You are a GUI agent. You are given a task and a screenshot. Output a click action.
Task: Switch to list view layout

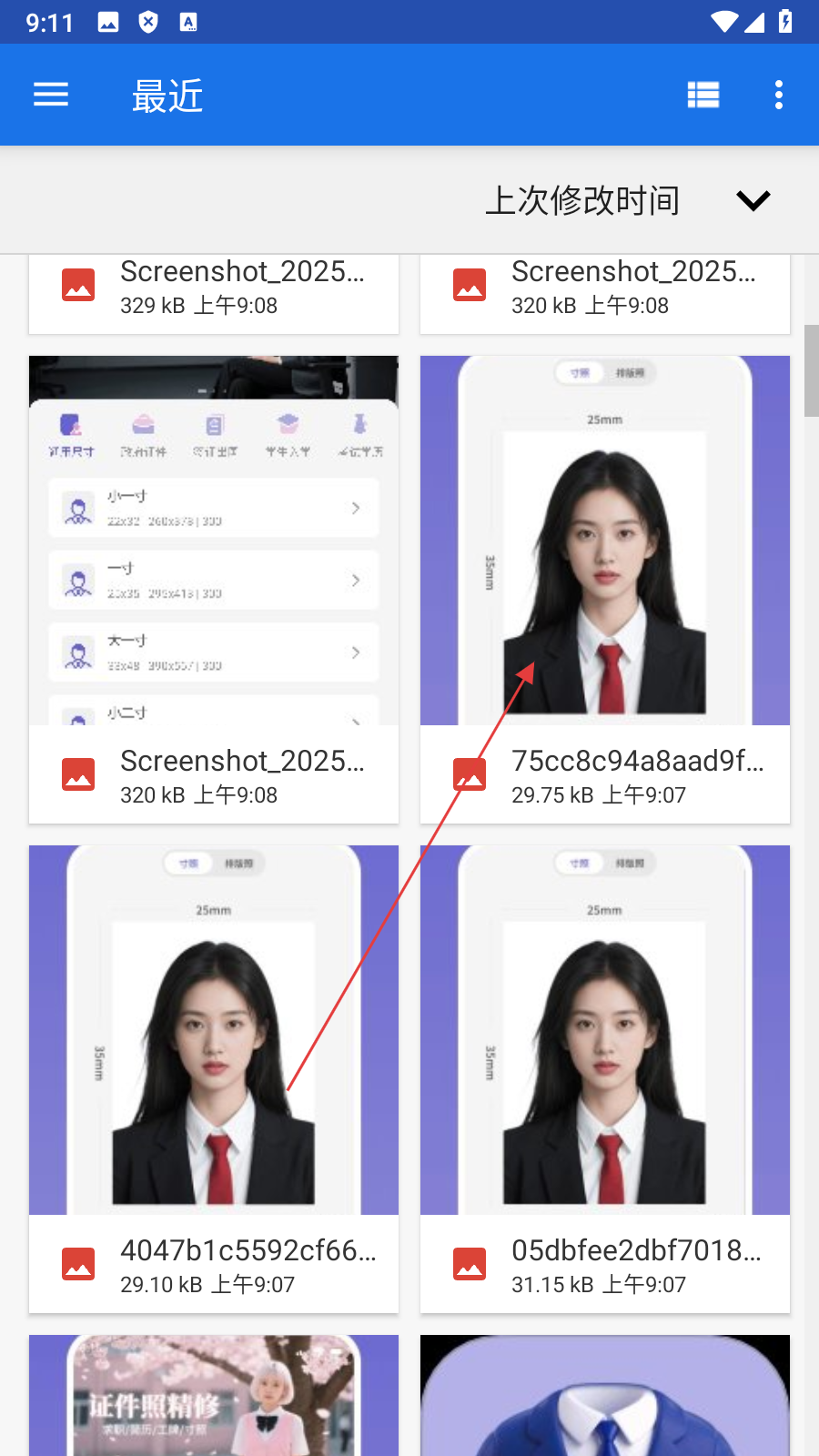click(703, 95)
